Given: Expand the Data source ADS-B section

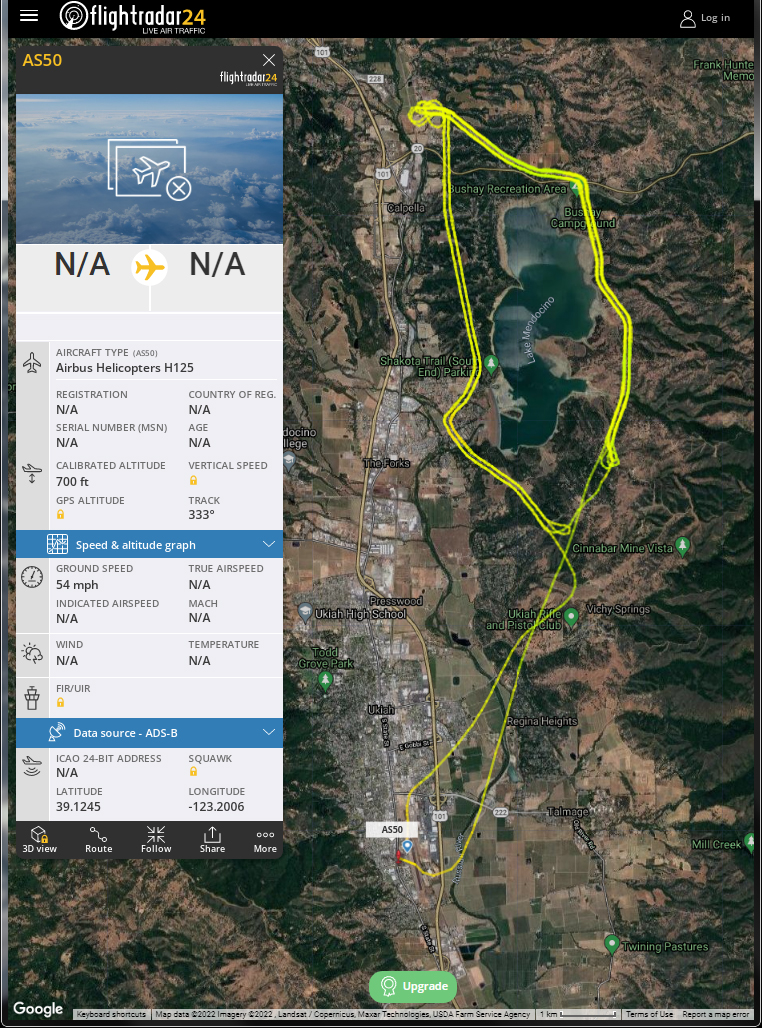Looking at the screenshot, I should click(150, 733).
